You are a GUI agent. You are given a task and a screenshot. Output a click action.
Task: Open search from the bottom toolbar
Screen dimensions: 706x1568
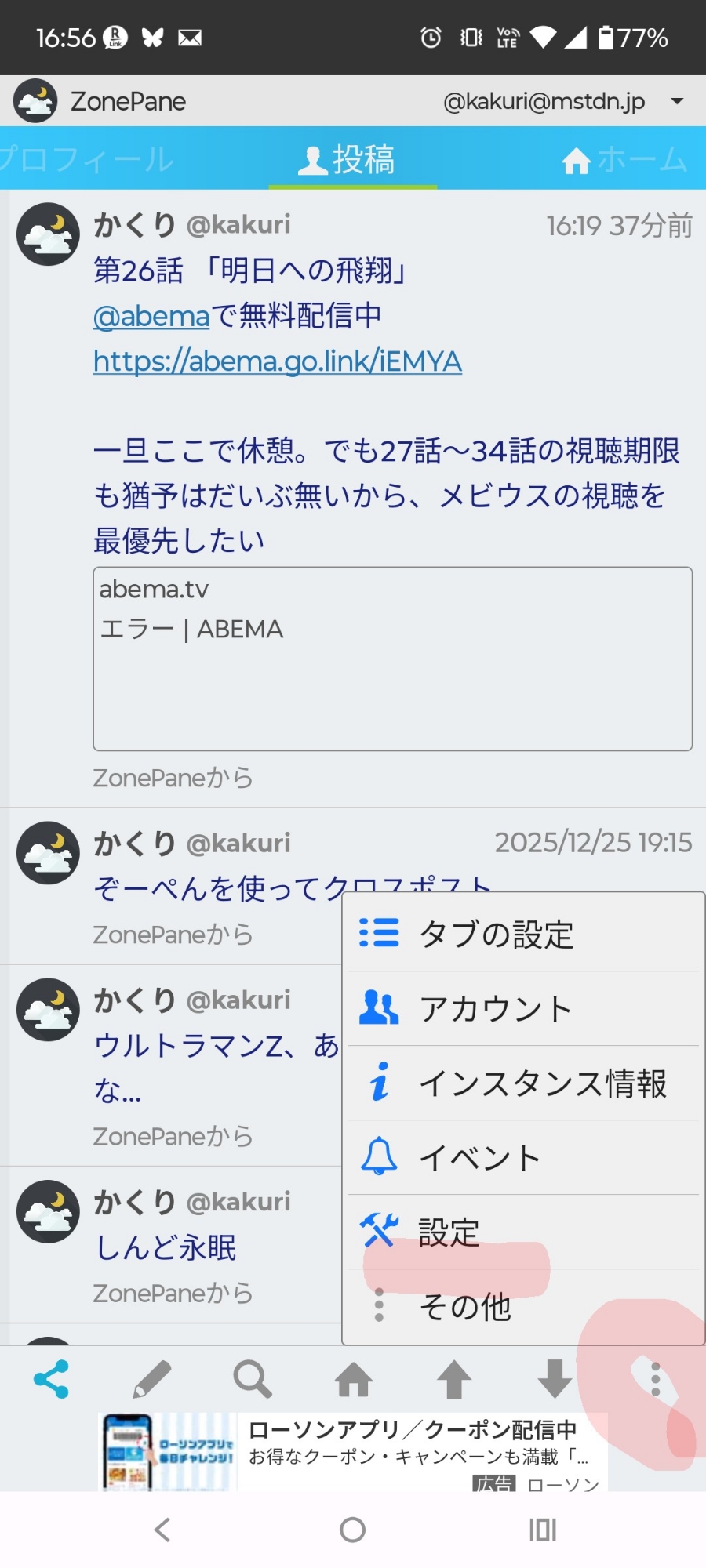[252, 1379]
